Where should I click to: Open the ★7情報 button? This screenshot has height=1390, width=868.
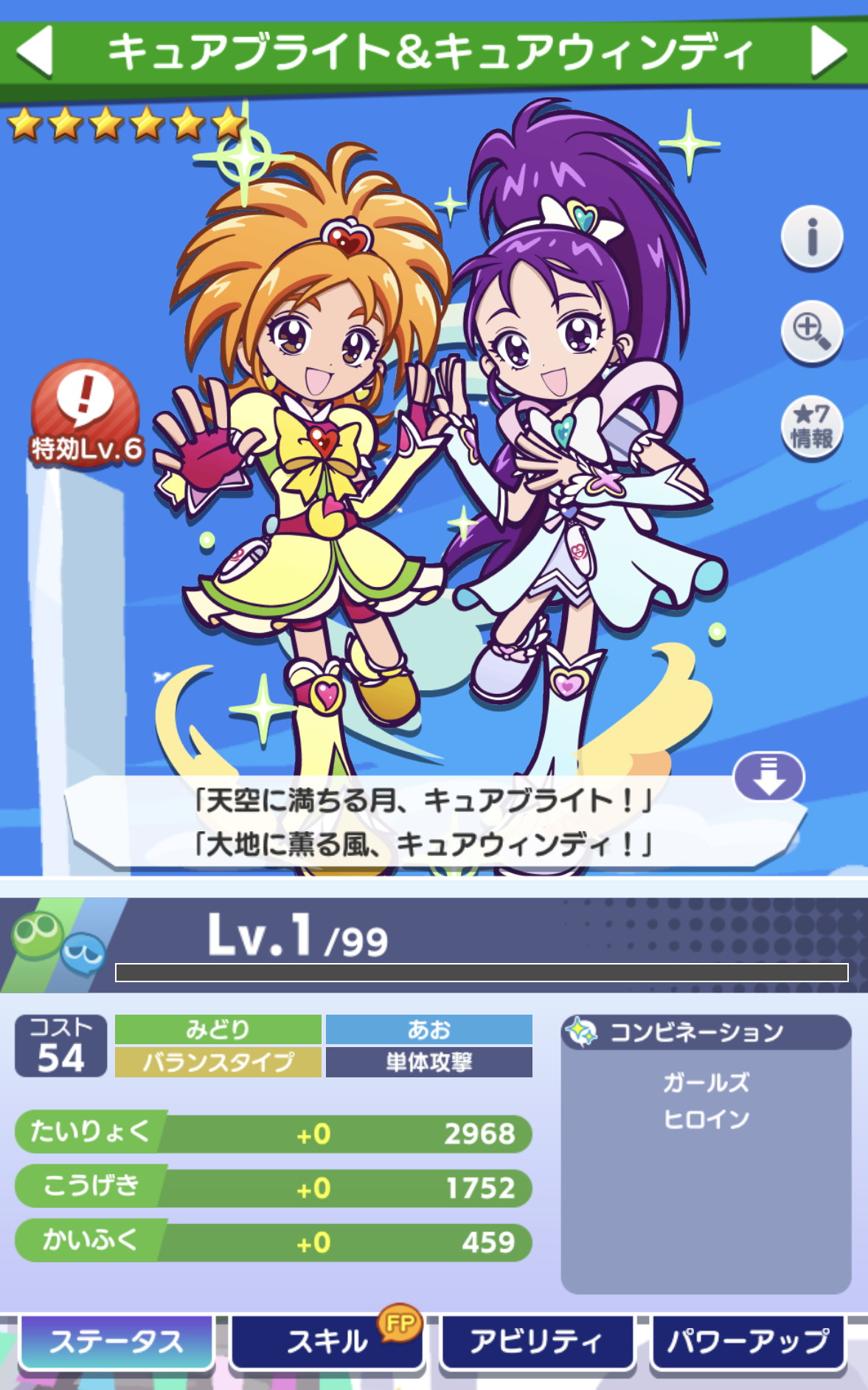coord(811,427)
